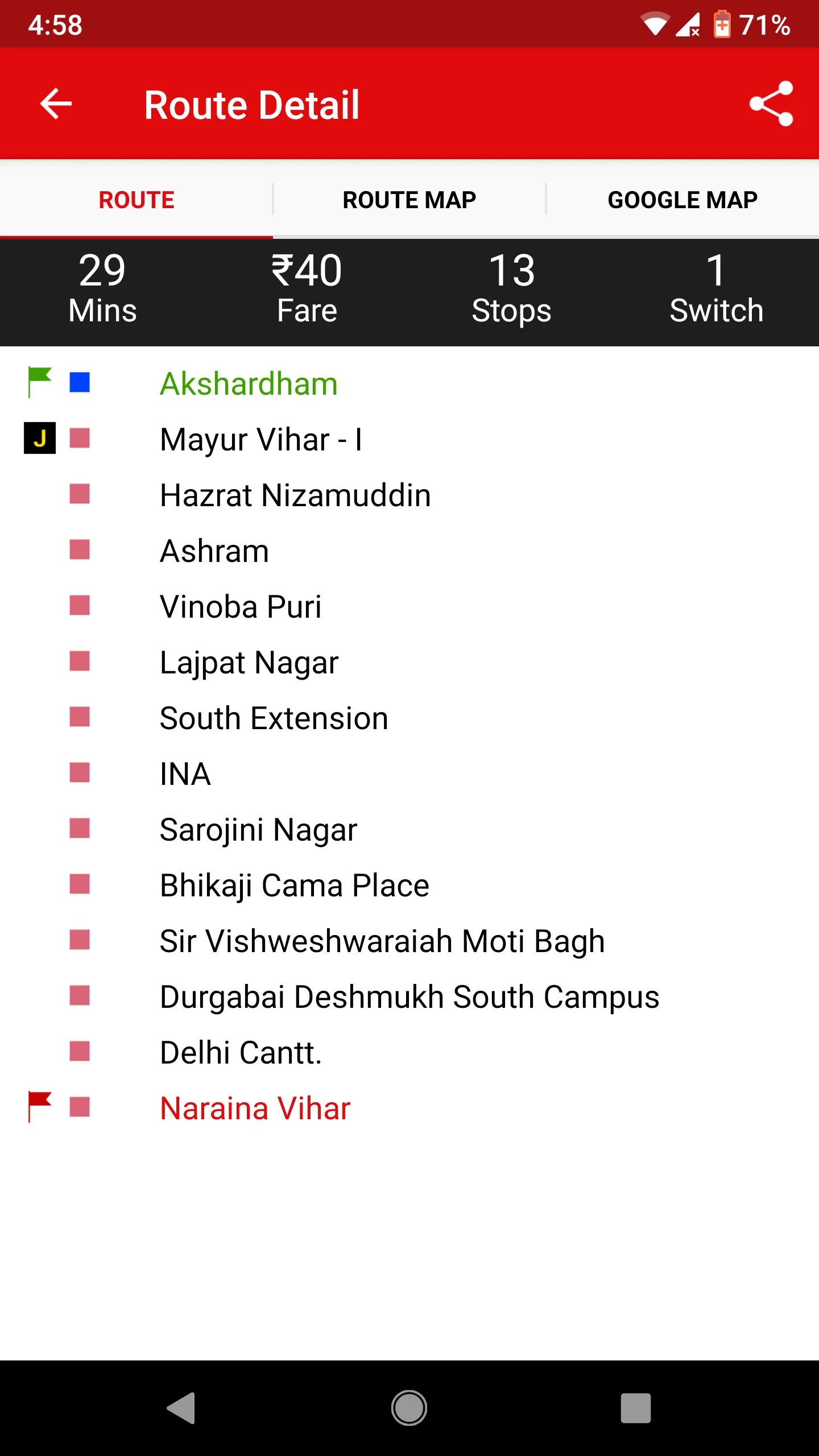Switch to the ROUTE MAP tab

pyautogui.click(x=409, y=199)
